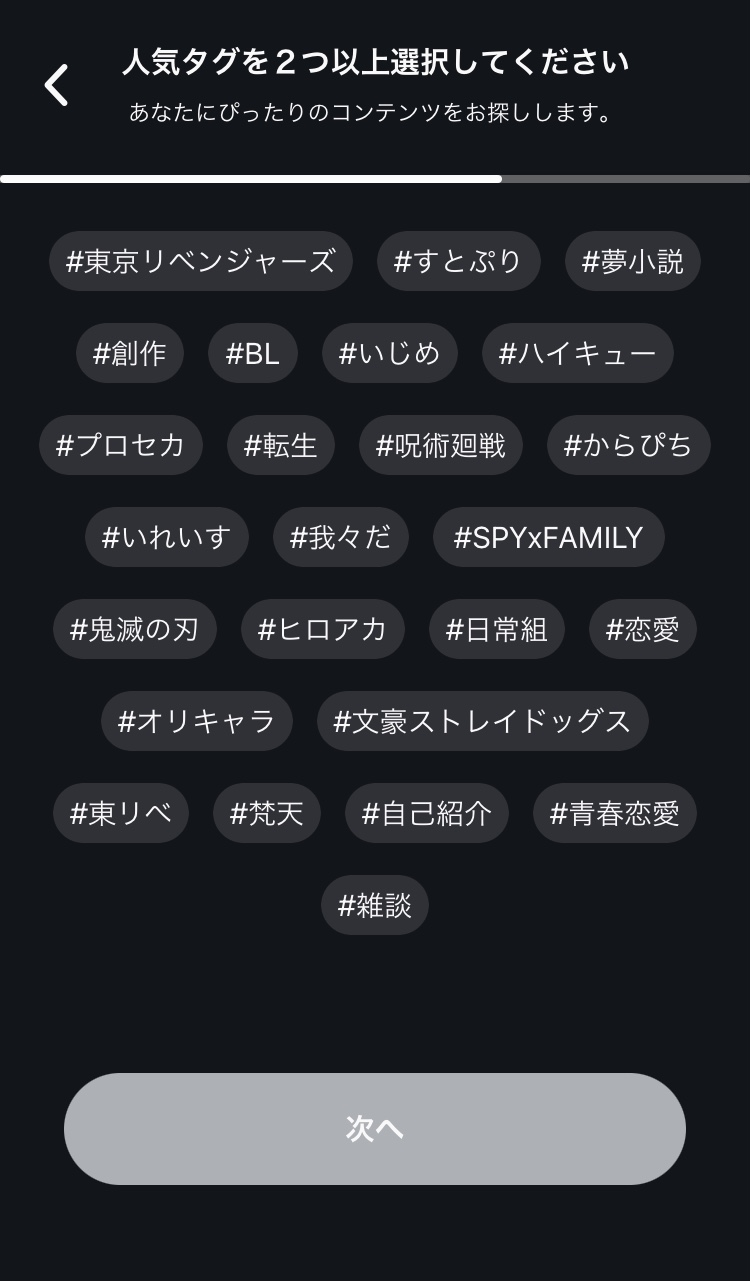Choose the #SPYxFAMILY tag

point(549,537)
